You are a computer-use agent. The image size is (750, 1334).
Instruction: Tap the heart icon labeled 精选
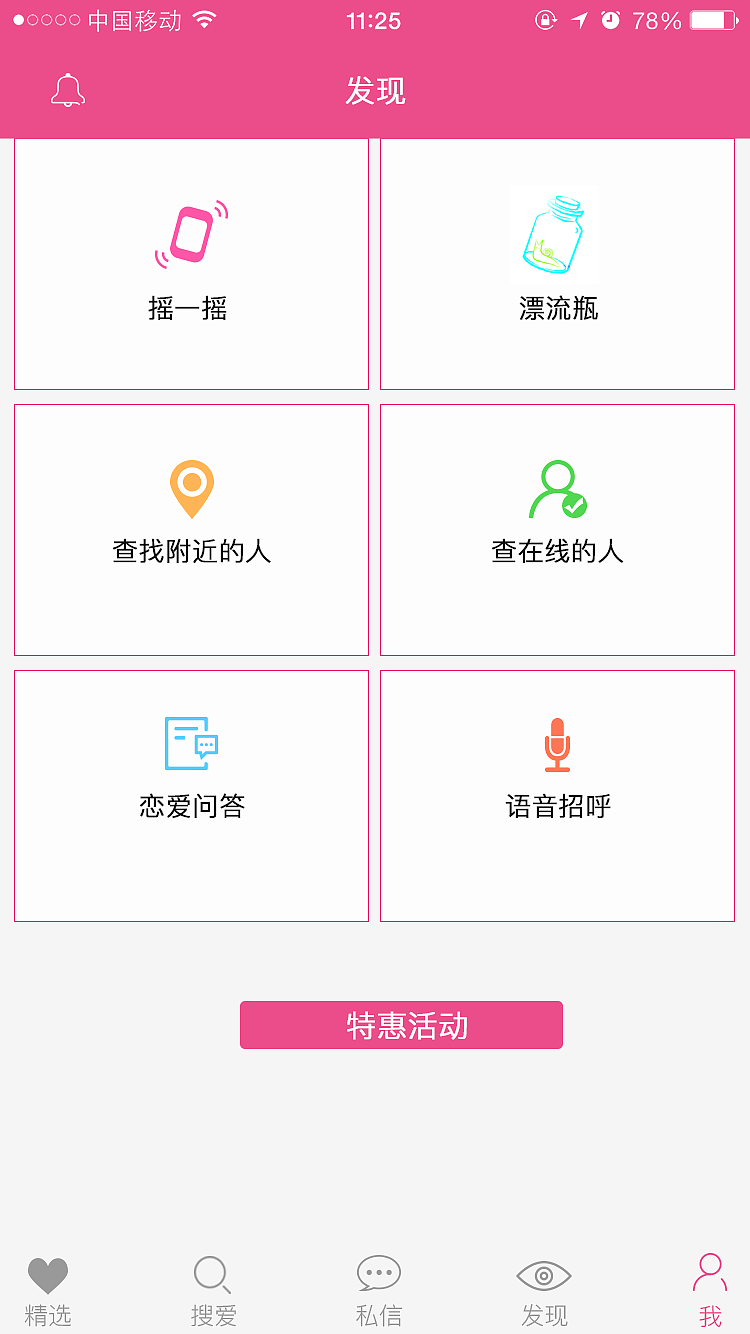point(48,1276)
